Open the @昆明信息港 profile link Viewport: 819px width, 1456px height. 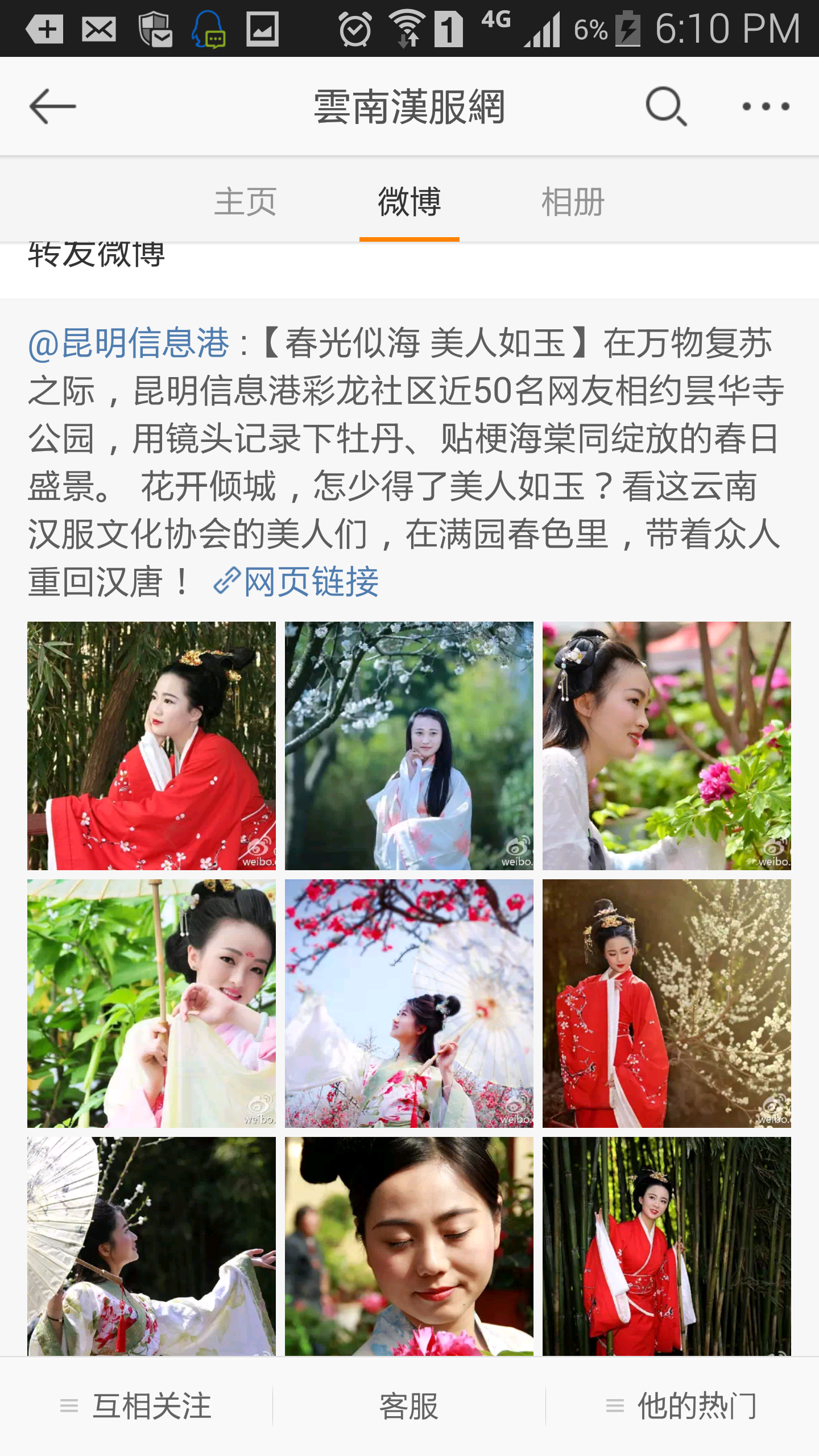point(129,343)
